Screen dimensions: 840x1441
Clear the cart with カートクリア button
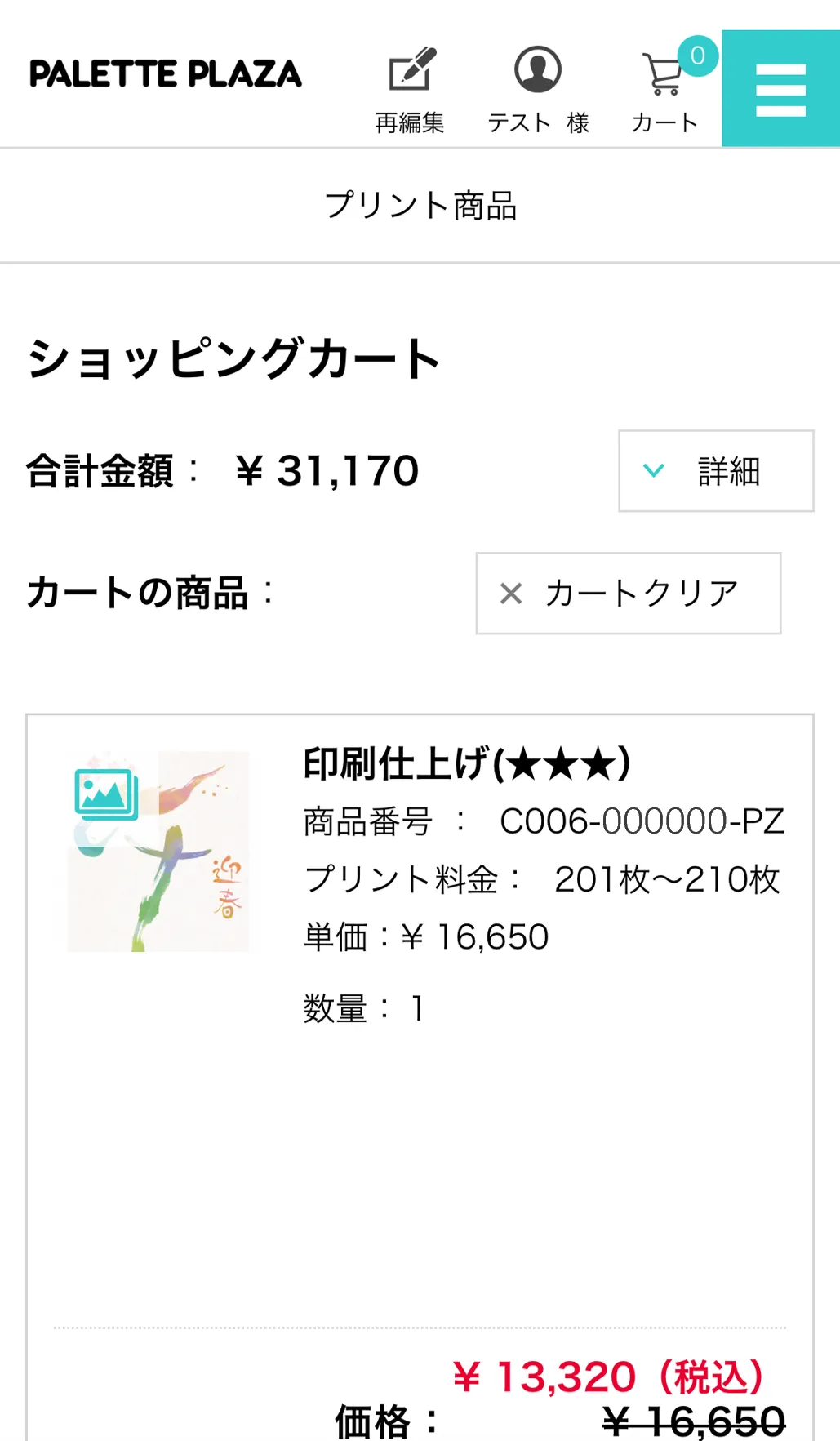[x=628, y=594]
